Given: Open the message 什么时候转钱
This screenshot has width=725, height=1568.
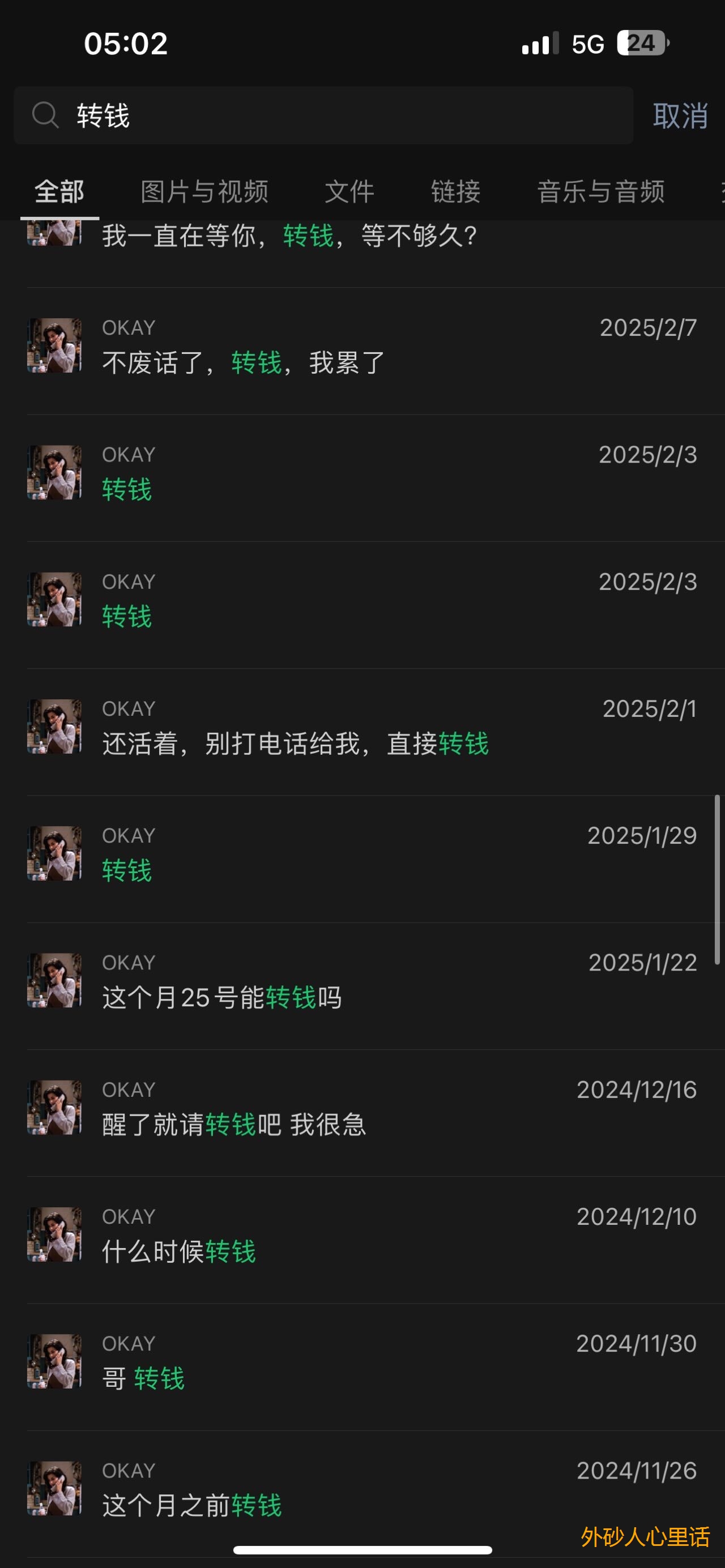Looking at the screenshot, I should [x=365, y=1240].
